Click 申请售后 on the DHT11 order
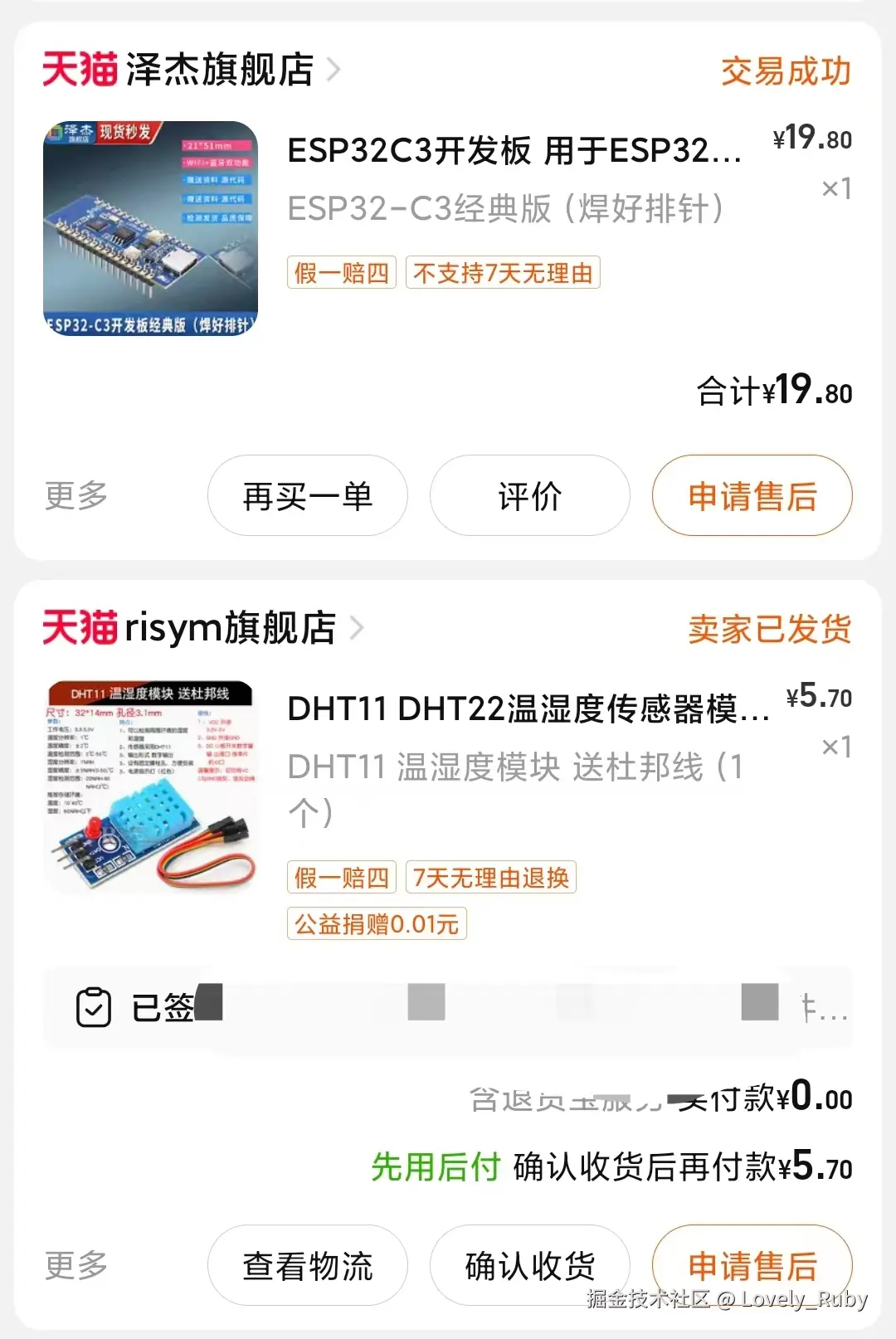Screen dimensions: 896x1339 (x=751, y=1264)
